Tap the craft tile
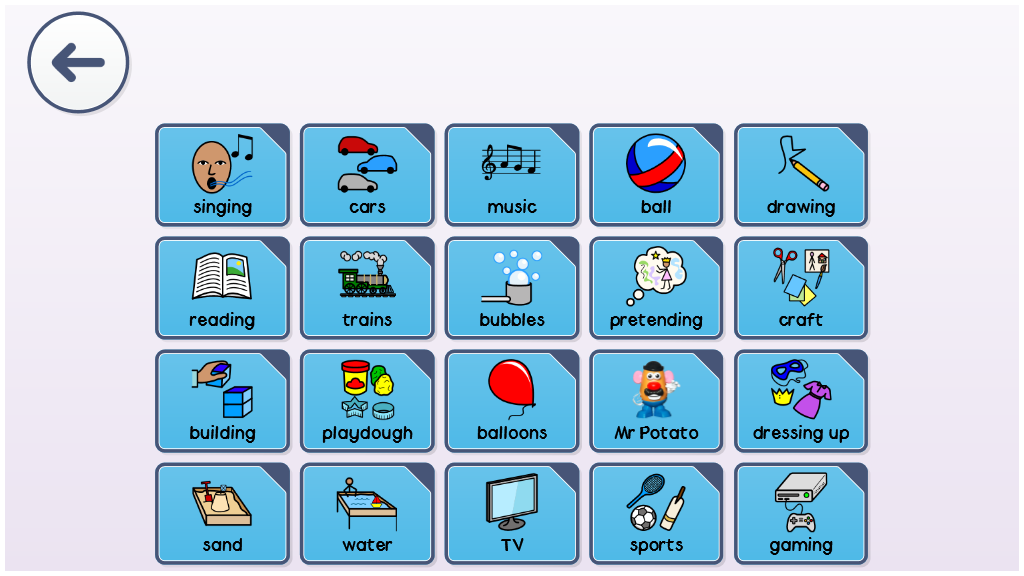The image size is (1024, 576). click(x=801, y=288)
